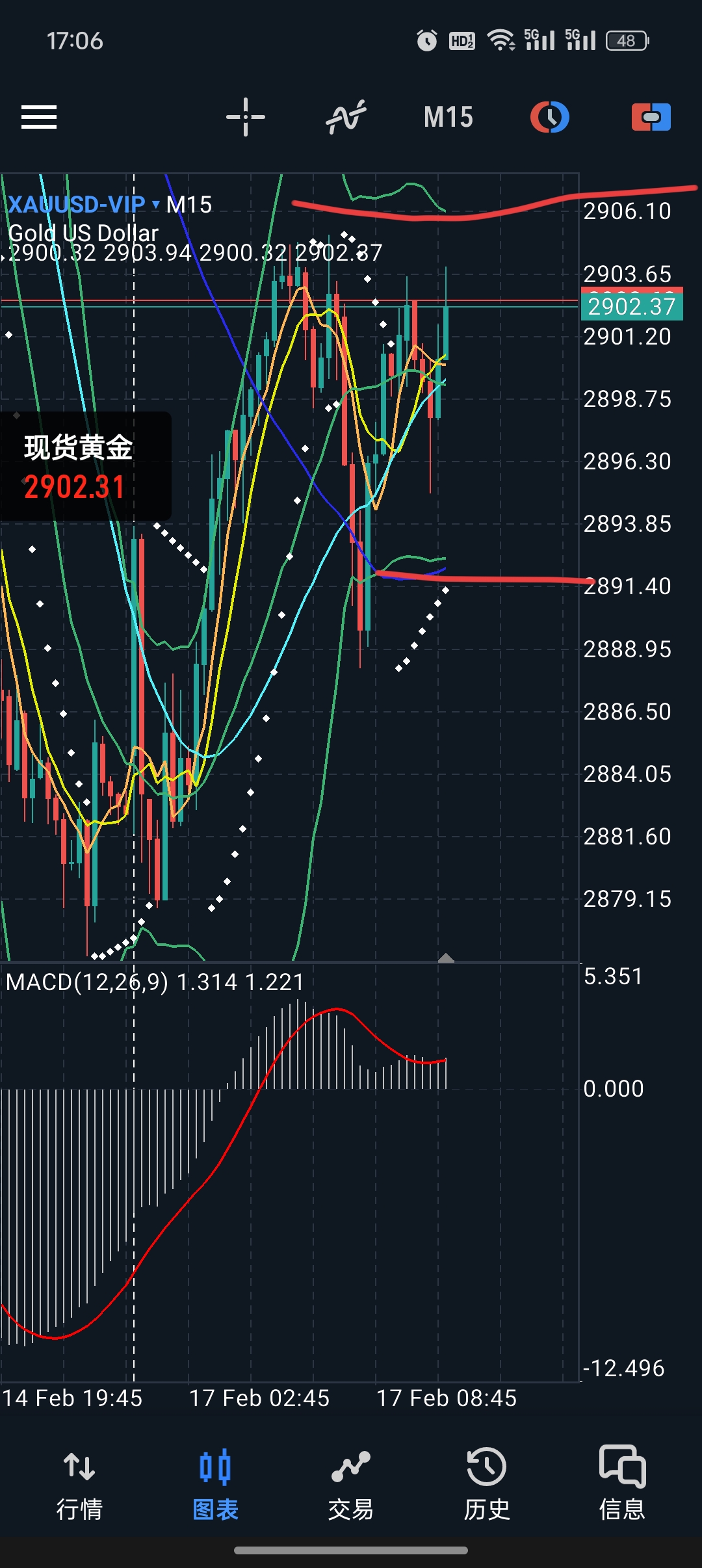Open the indicators list

click(x=346, y=118)
